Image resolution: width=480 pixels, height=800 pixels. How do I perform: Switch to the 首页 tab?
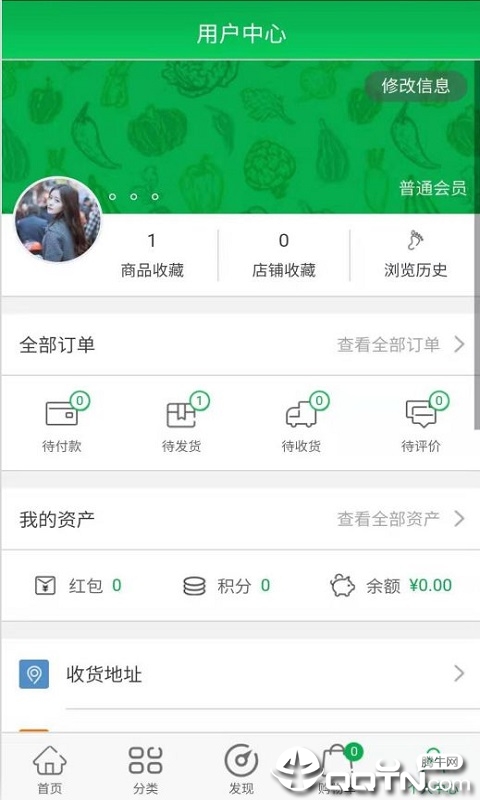coord(49,768)
